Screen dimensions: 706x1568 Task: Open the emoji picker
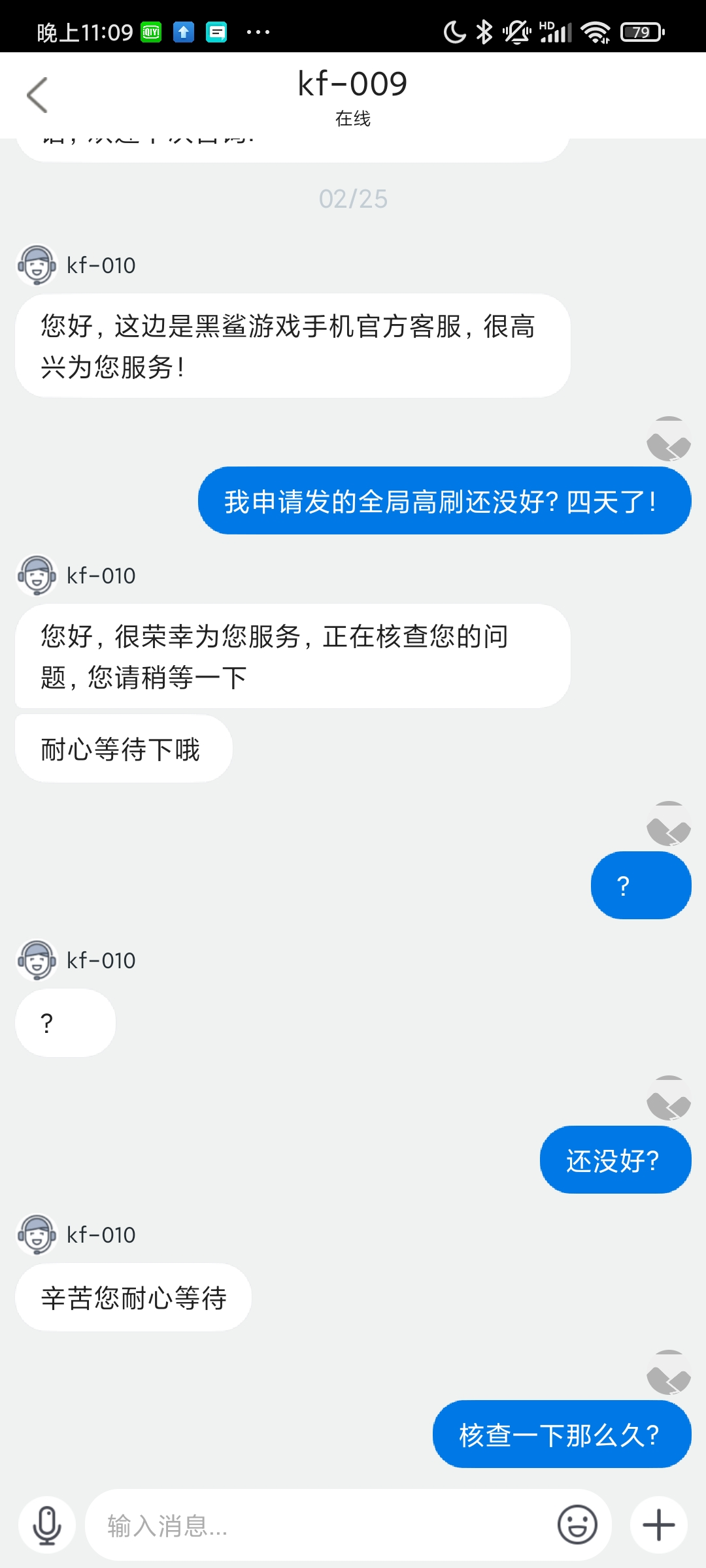click(577, 1526)
